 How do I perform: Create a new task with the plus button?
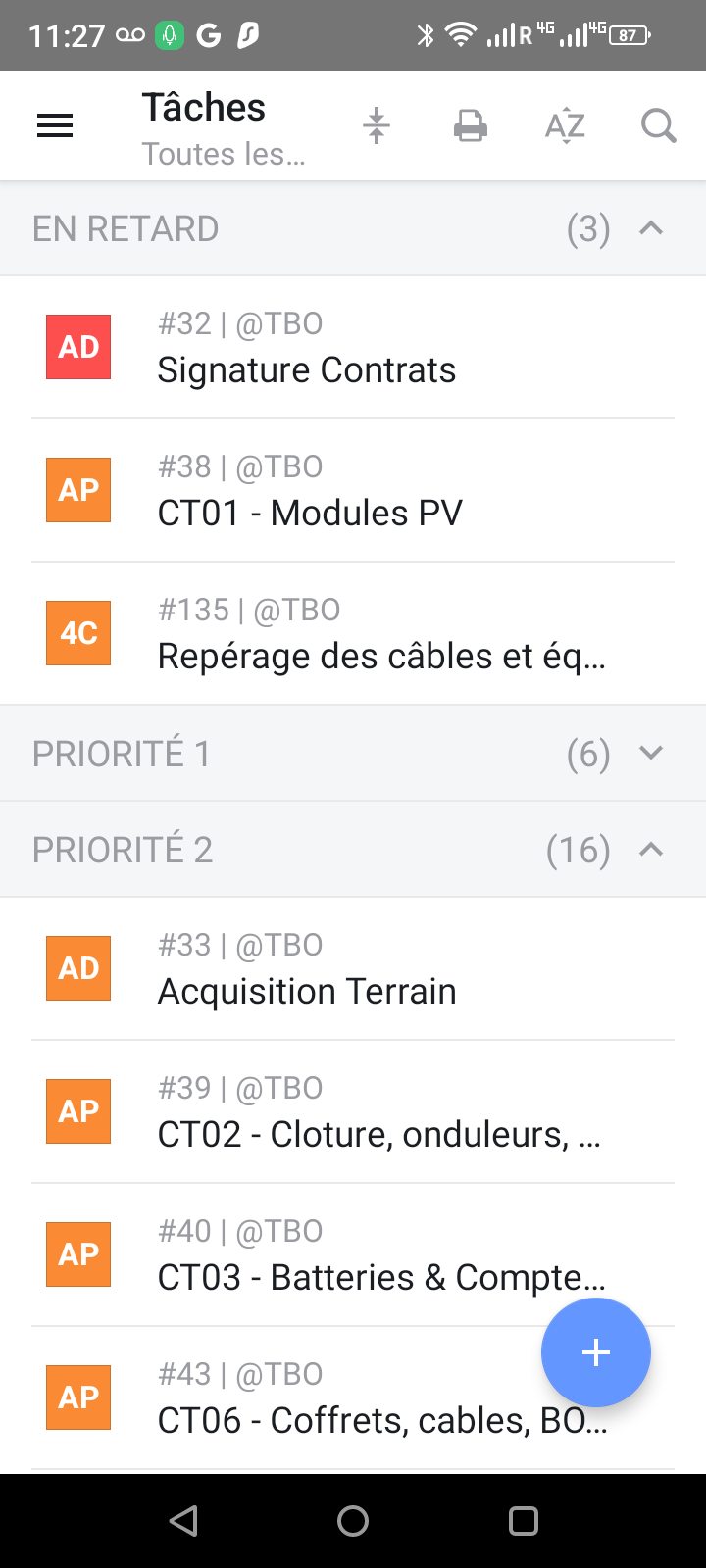click(595, 1352)
